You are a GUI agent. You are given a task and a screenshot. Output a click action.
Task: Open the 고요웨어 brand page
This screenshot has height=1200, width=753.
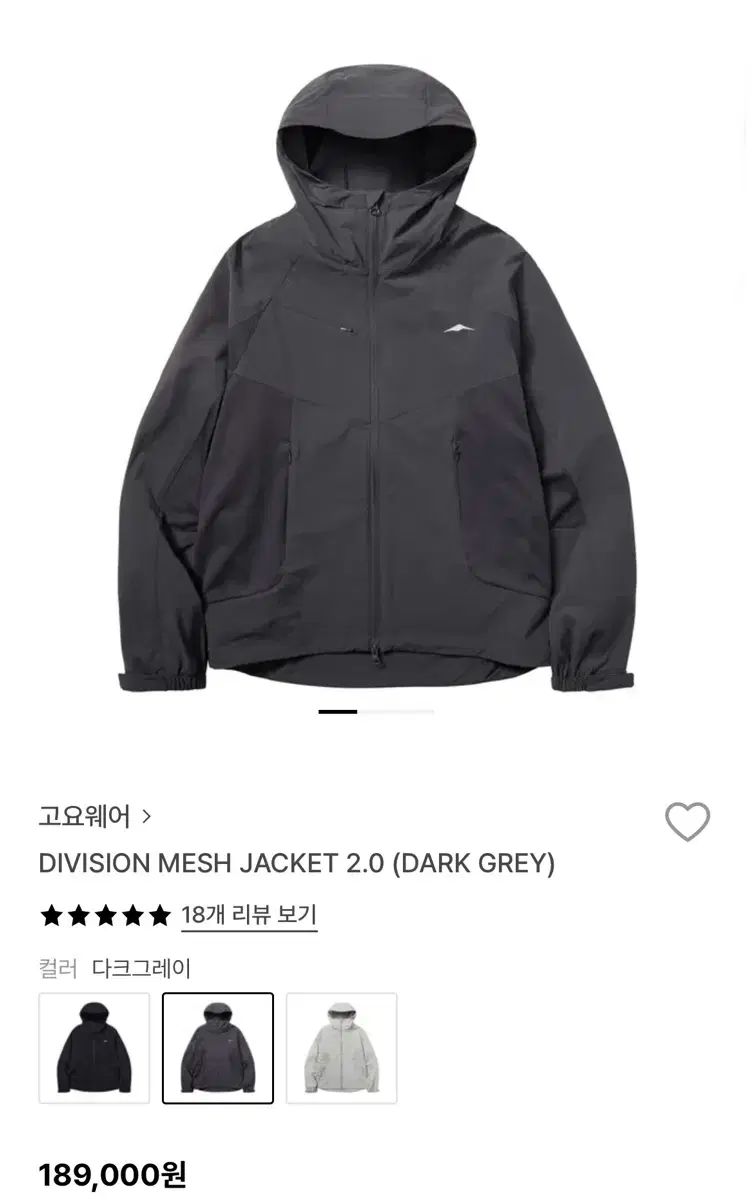pos(94,816)
